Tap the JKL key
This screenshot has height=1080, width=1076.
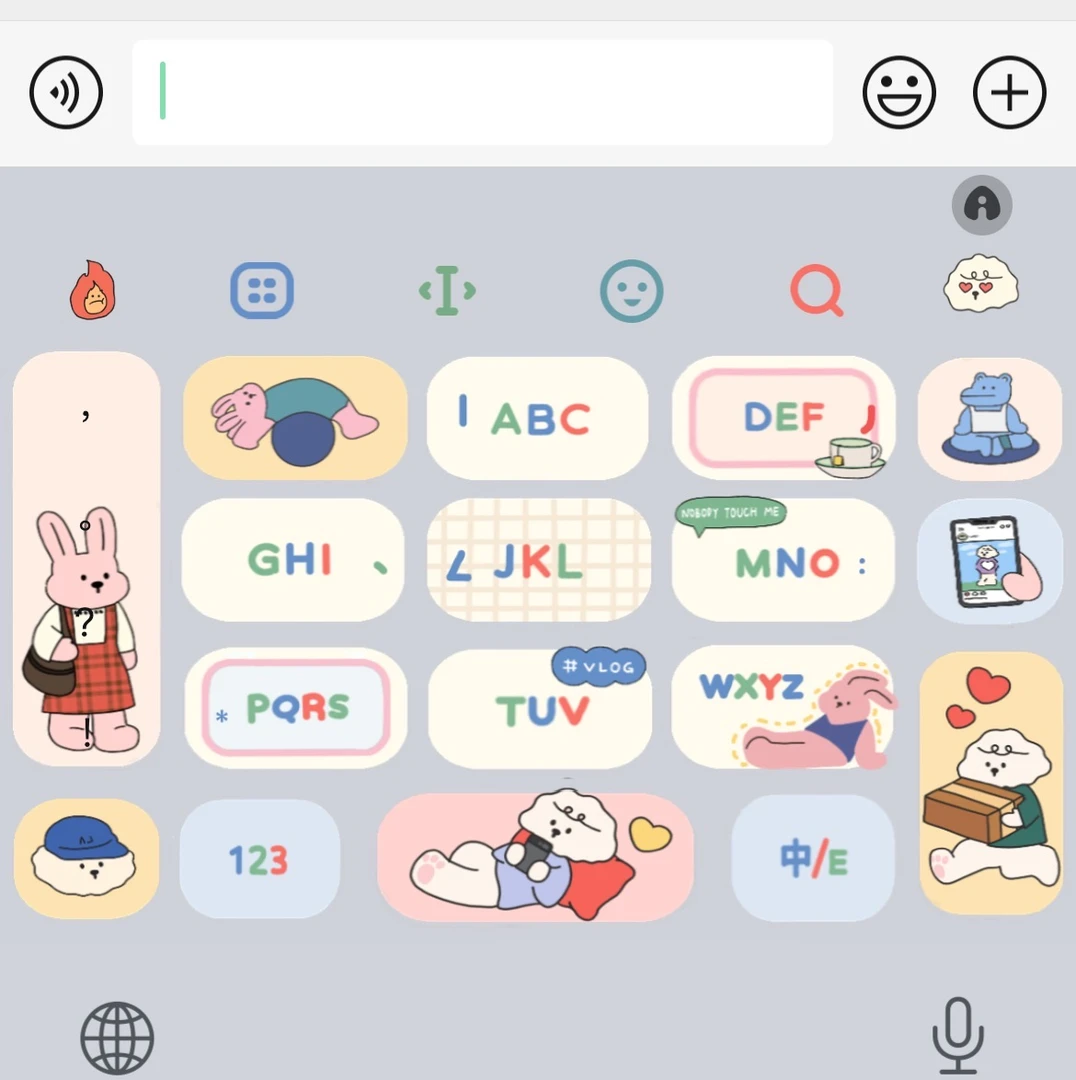click(x=538, y=562)
